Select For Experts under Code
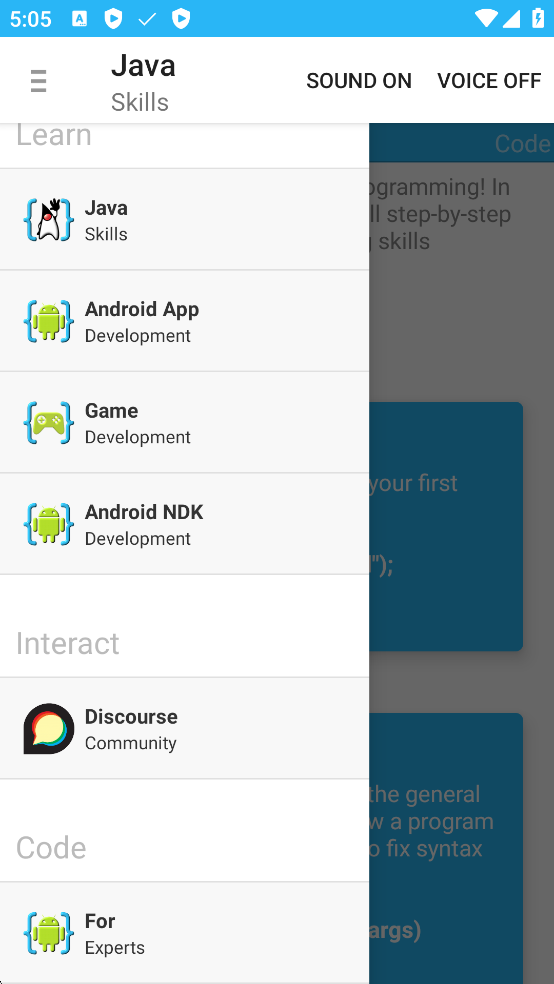The height and width of the screenshot is (984, 554). (x=184, y=933)
